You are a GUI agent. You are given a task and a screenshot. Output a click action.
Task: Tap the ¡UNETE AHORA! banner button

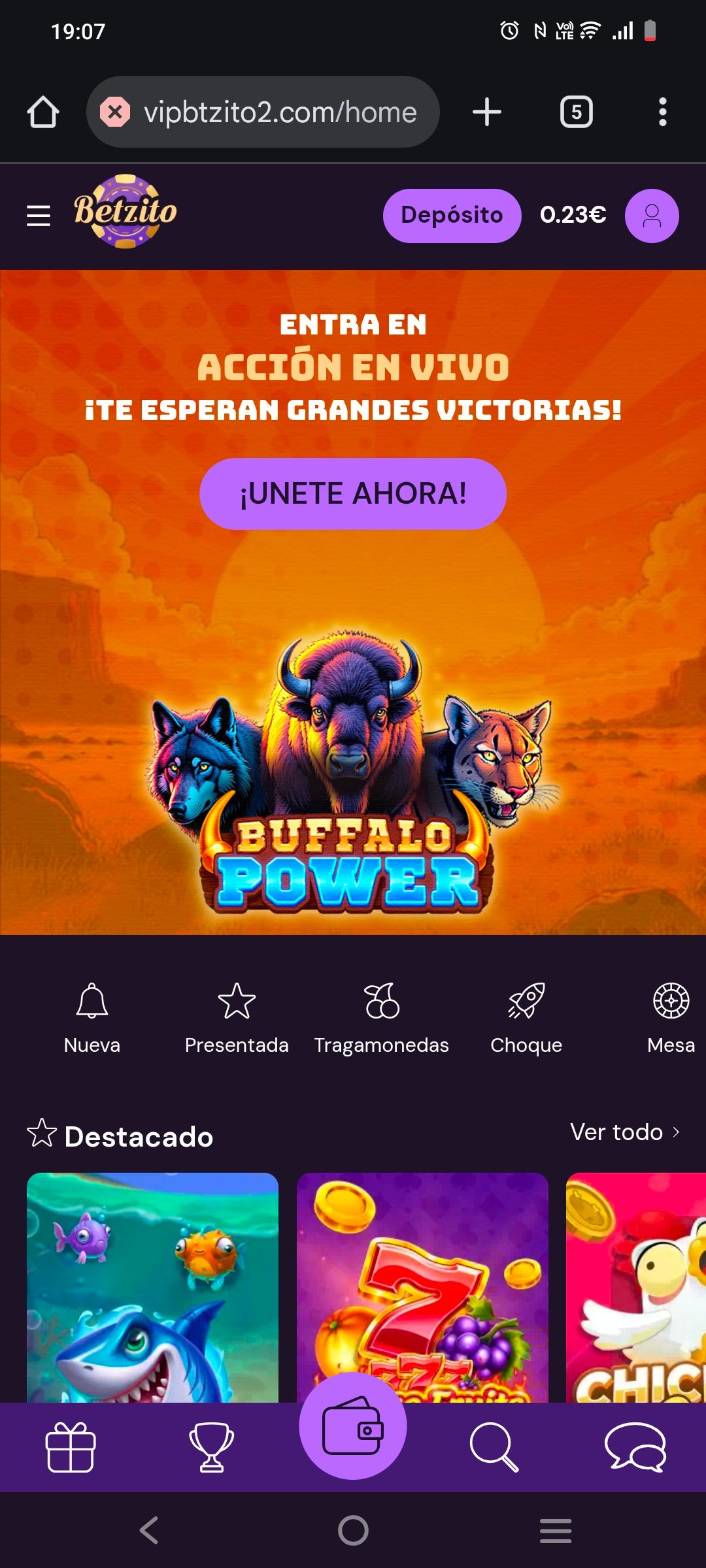353,494
